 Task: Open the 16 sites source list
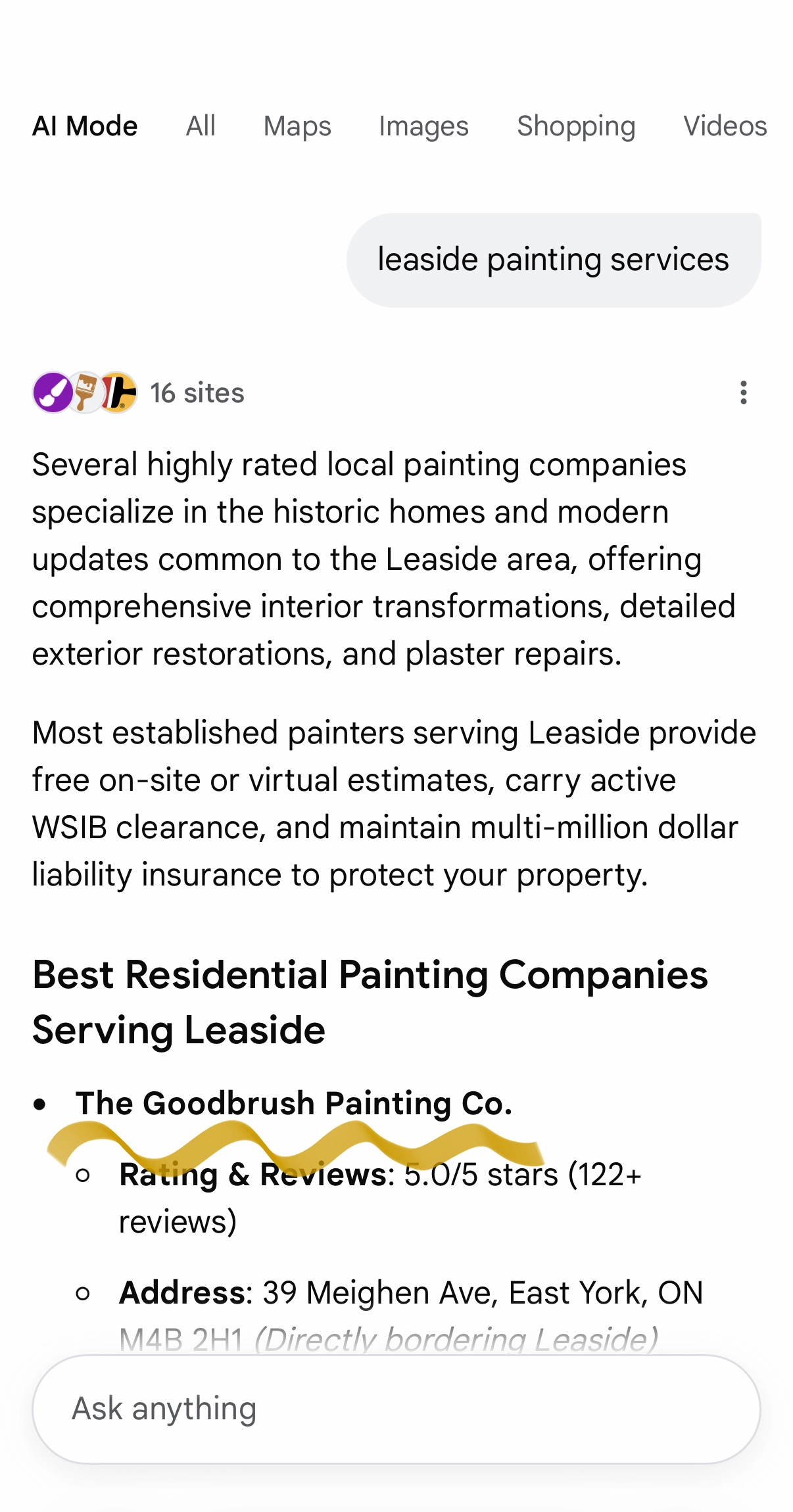pyautogui.click(x=138, y=392)
